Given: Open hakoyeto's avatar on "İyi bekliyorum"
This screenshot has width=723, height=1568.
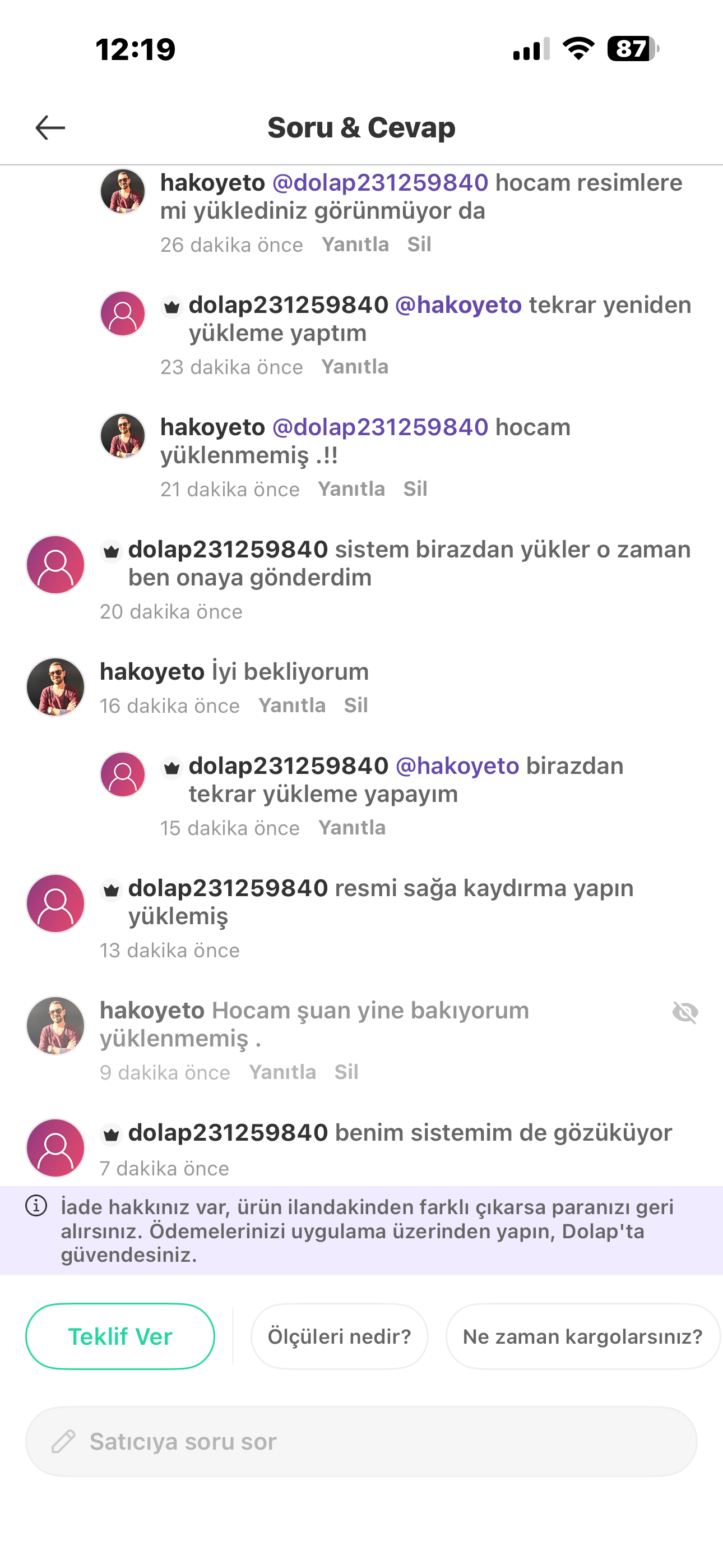Looking at the screenshot, I should [x=55, y=686].
